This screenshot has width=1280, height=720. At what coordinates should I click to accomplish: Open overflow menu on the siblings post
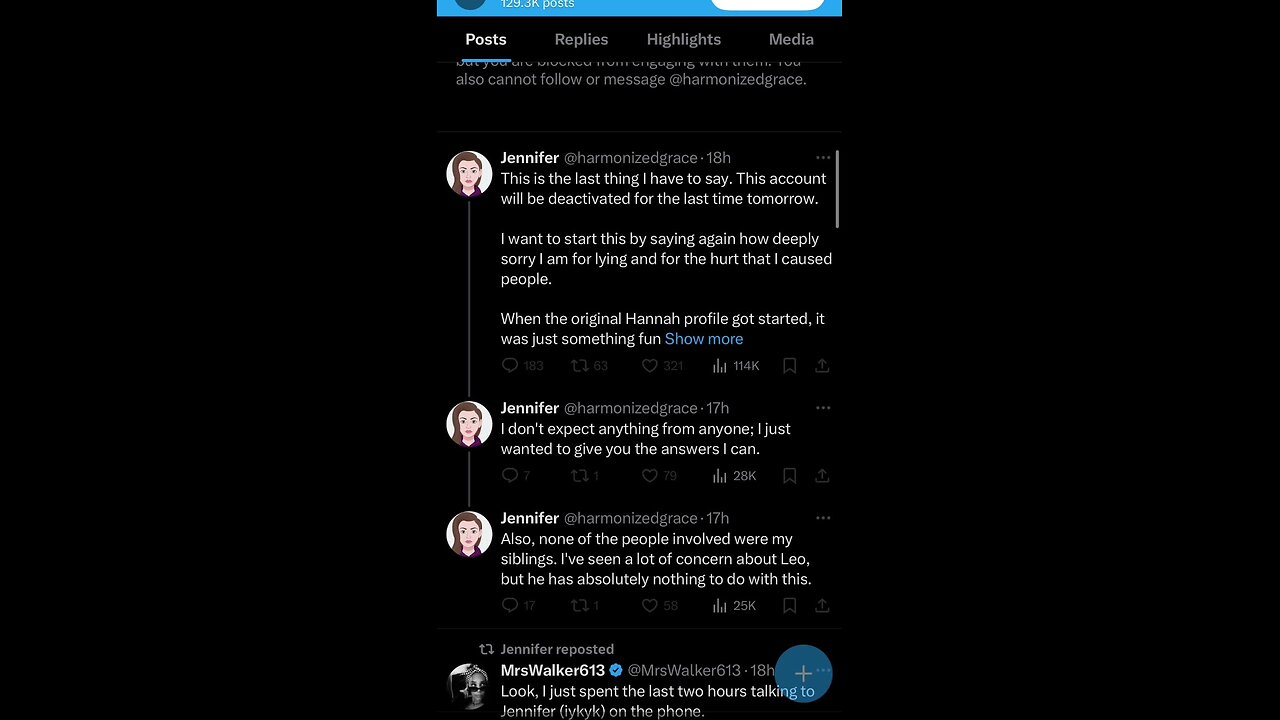822,518
